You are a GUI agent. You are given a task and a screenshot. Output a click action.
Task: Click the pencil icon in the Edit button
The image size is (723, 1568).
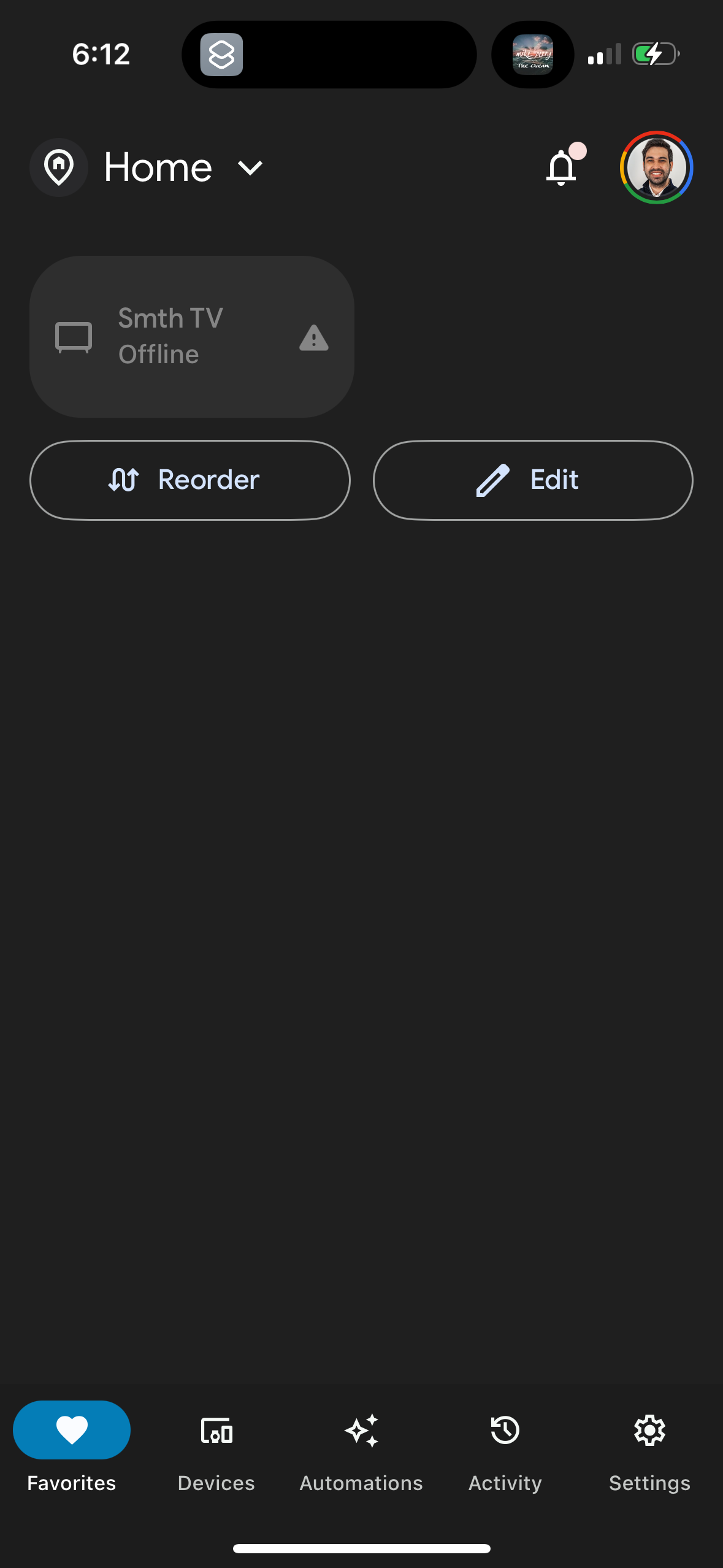pos(492,480)
